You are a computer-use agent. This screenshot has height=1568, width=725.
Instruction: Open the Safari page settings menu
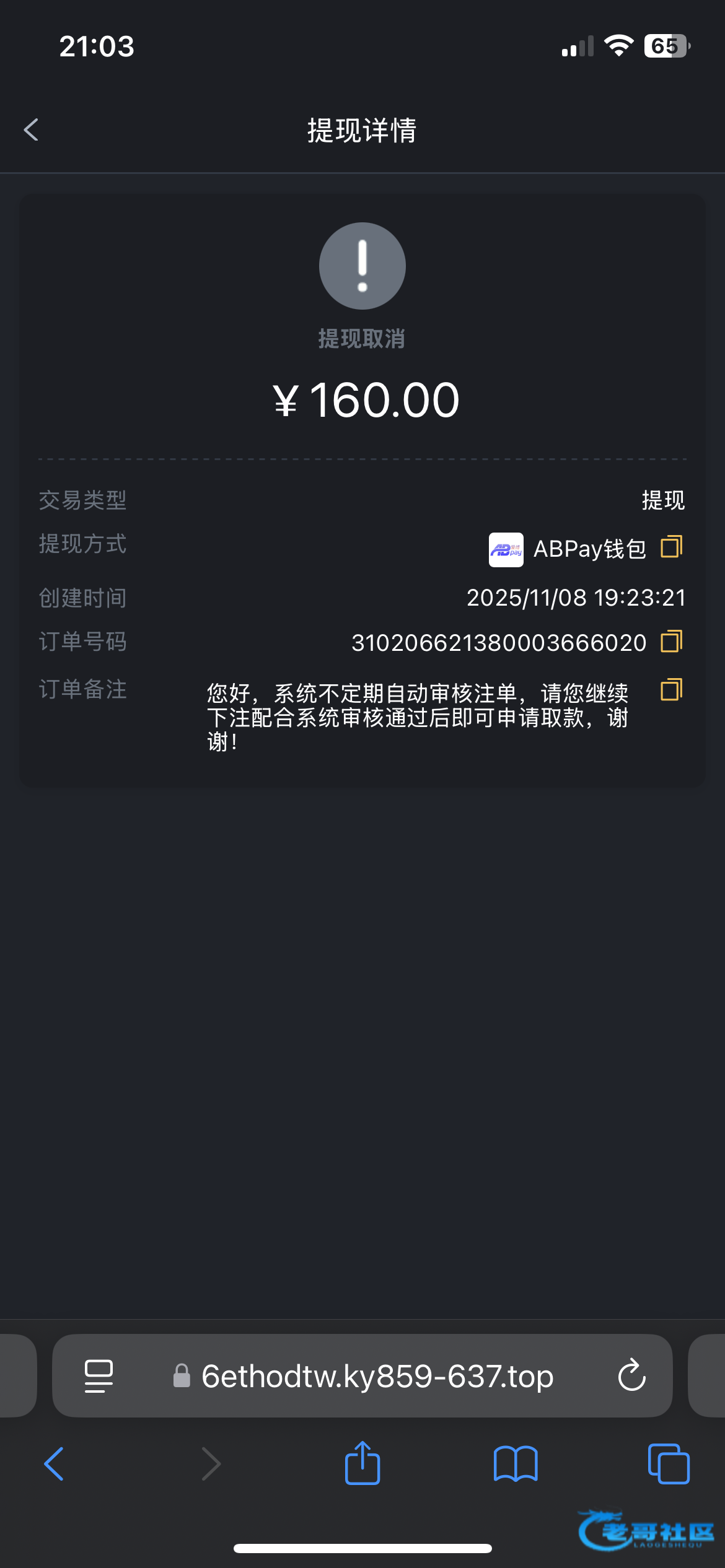coord(99,1376)
